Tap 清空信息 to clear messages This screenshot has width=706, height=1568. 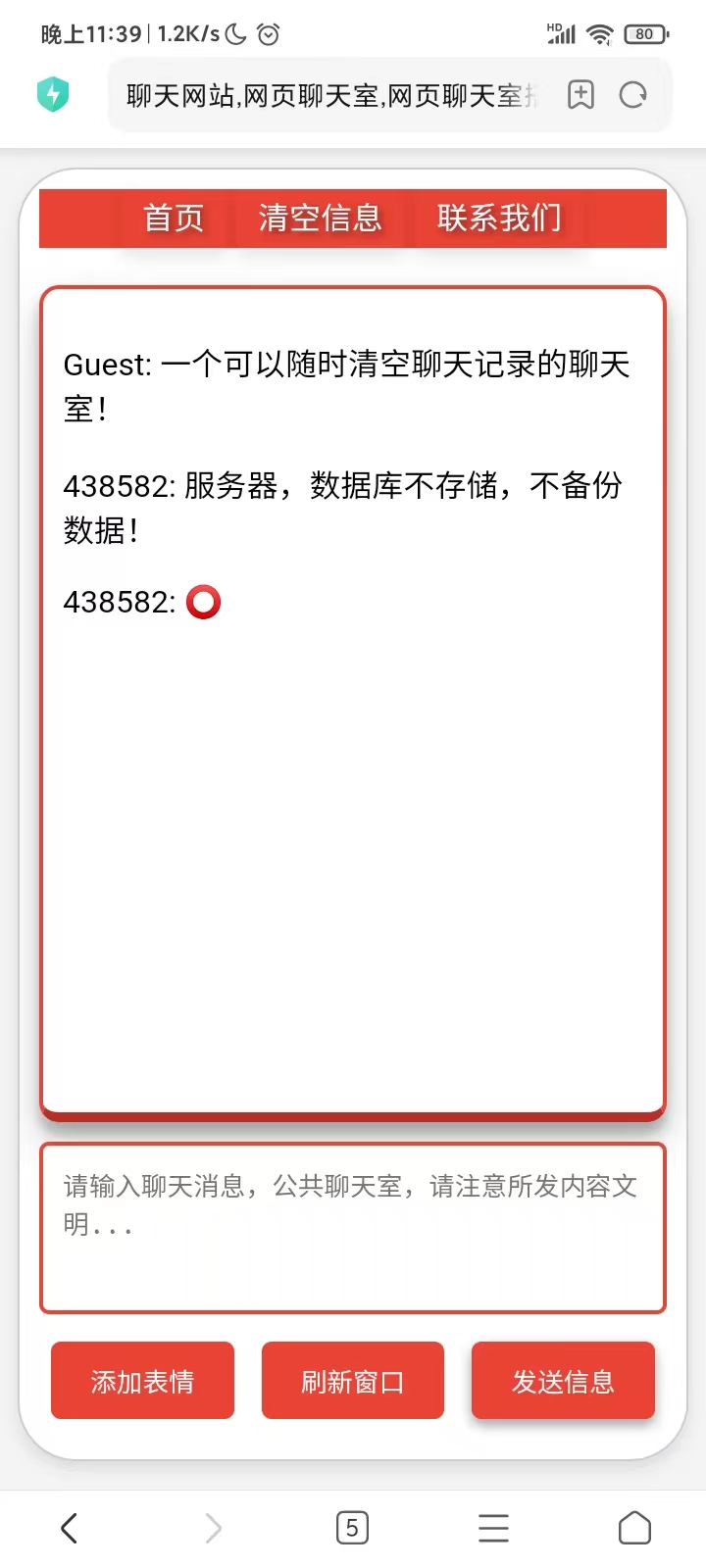coord(320,218)
